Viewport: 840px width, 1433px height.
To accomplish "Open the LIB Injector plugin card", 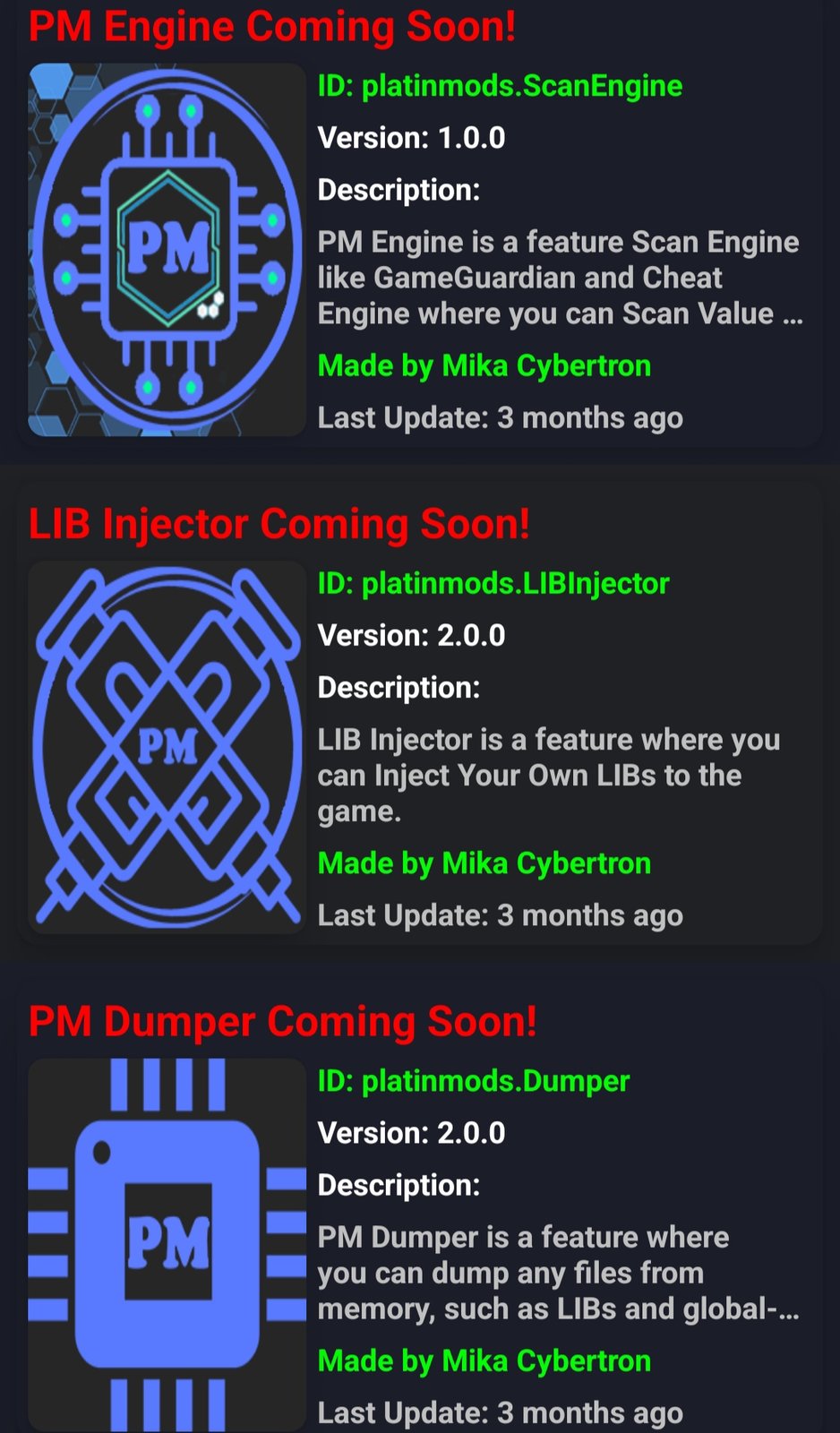I will (420, 714).
